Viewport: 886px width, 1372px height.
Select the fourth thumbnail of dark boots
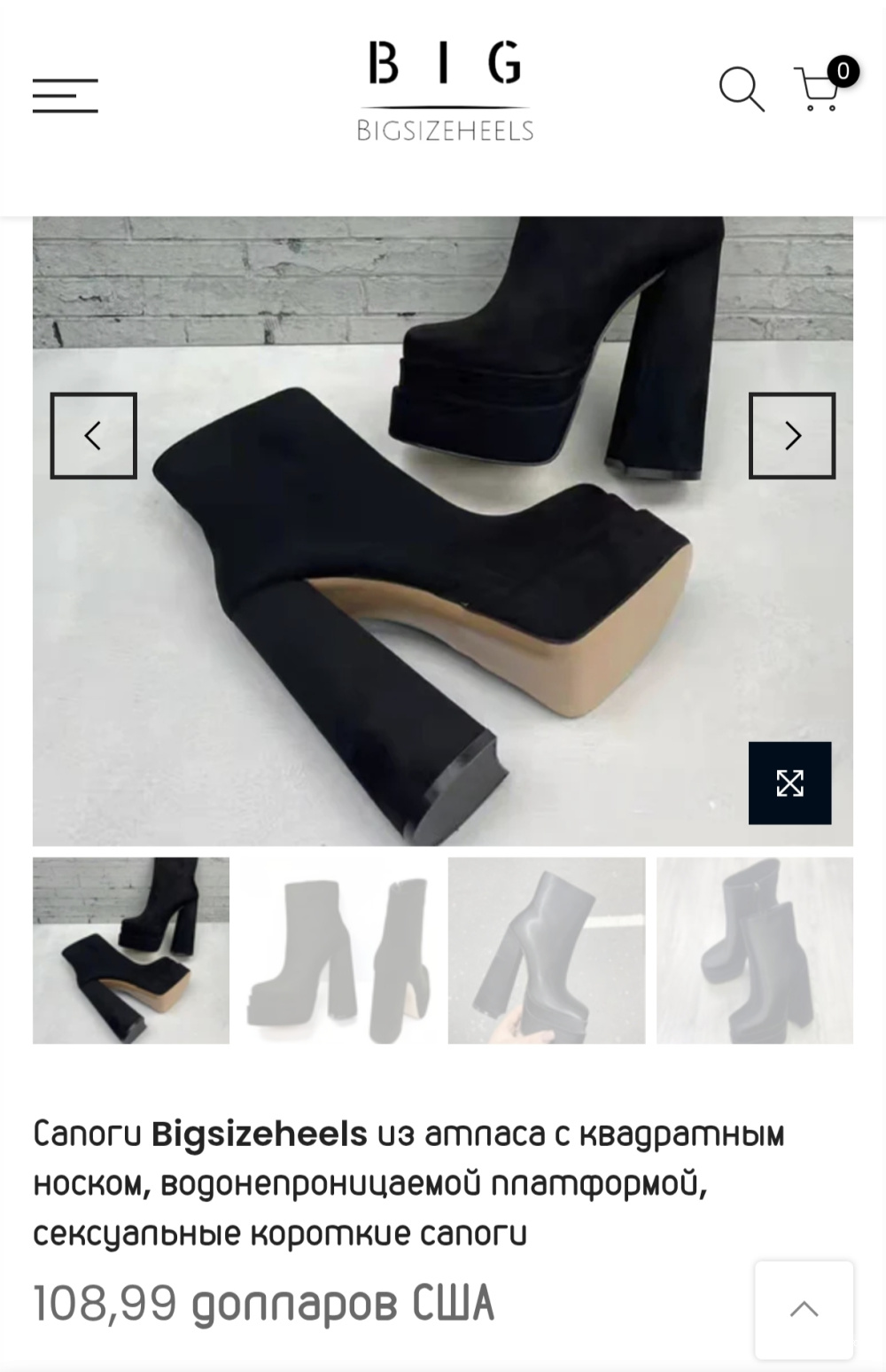click(x=754, y=950)
